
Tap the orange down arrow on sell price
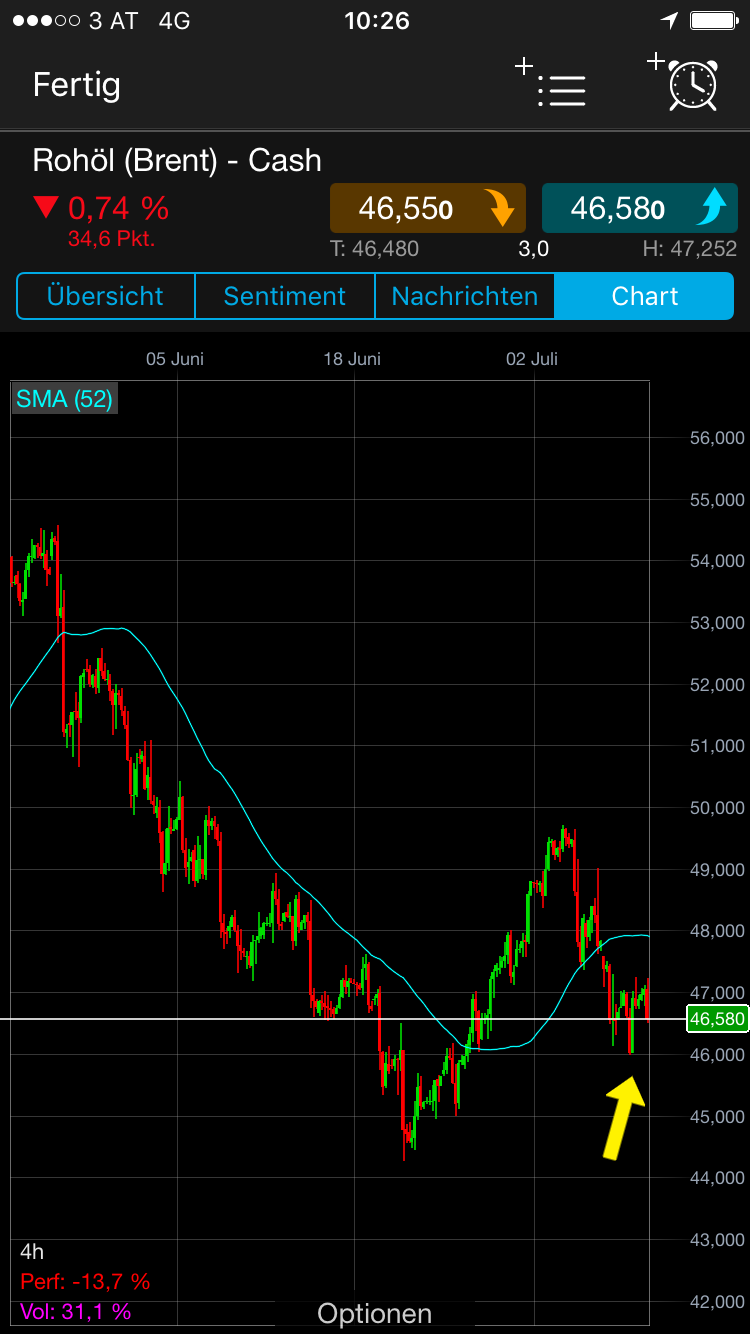[x=502, y=208]
